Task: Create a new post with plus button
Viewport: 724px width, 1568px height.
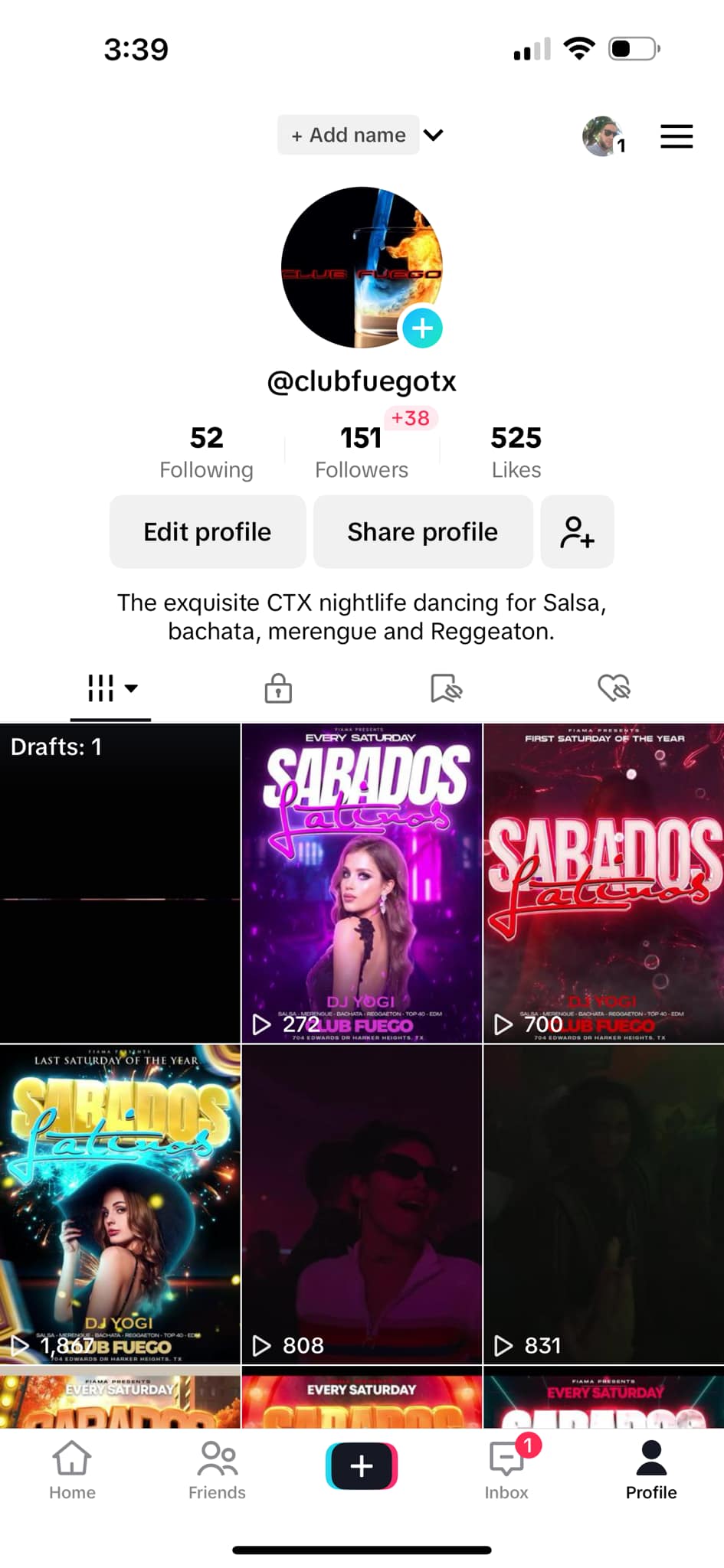Action: point(362,1465)
